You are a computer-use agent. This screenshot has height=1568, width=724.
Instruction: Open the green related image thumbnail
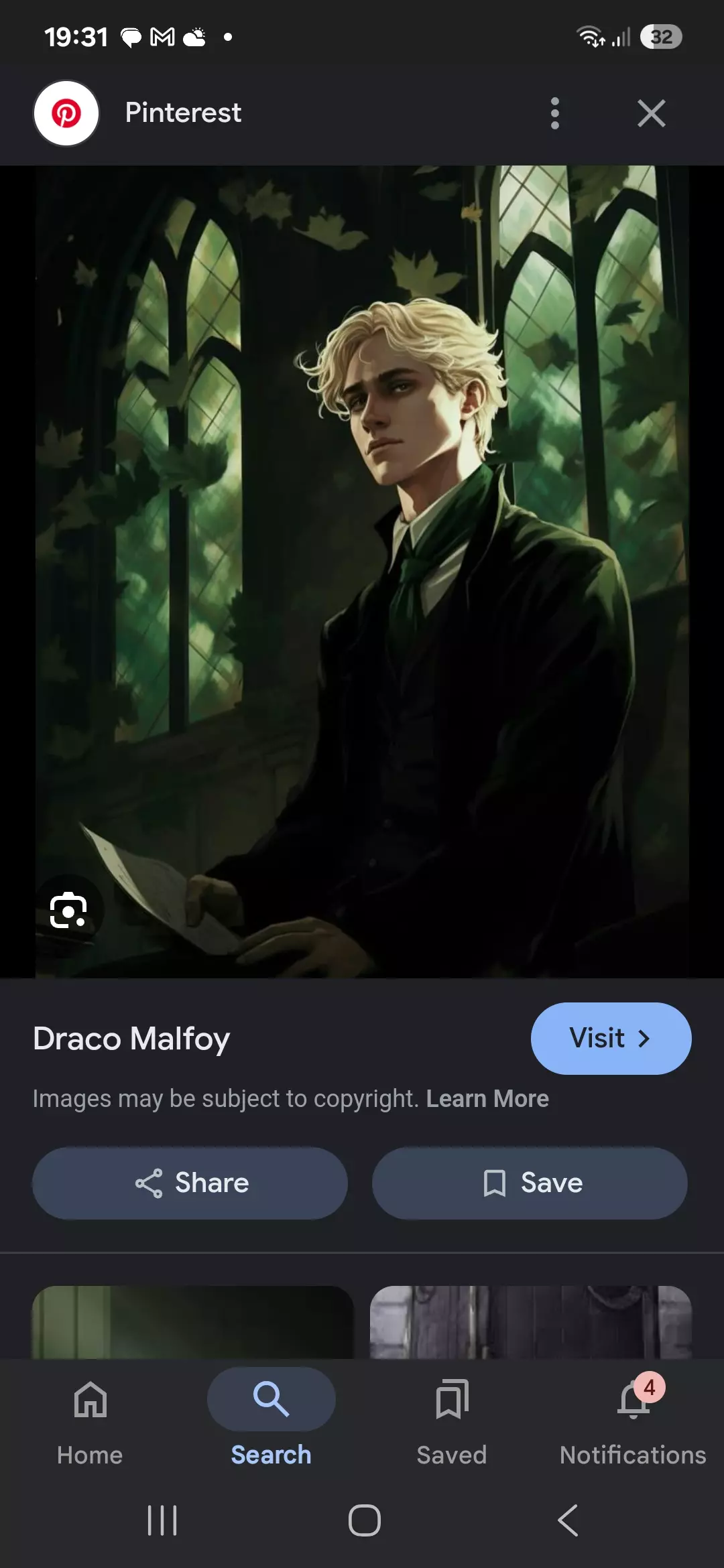click(x=193, y=1323)
